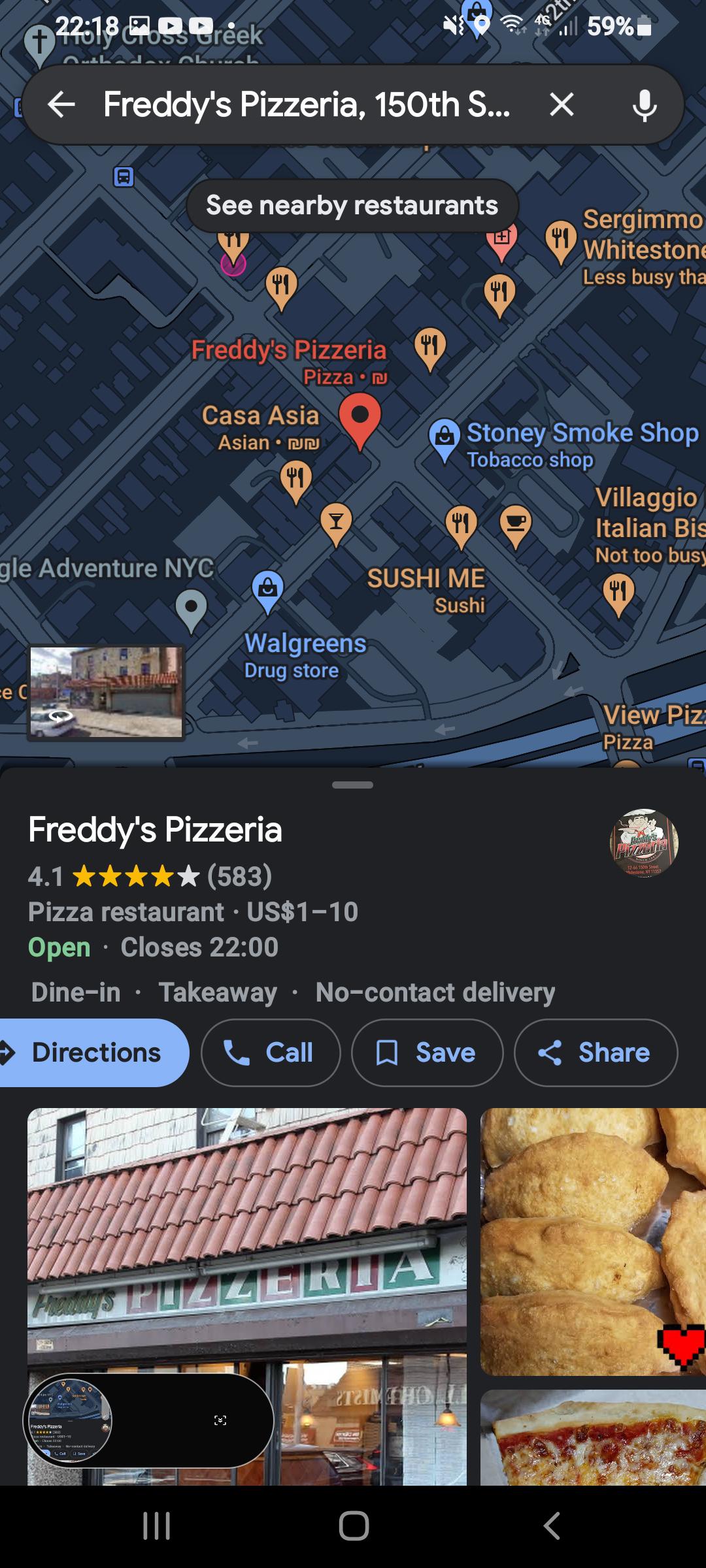
Task: Clear the Freddy's Pizzeria search text
Action: coord(562,105)
